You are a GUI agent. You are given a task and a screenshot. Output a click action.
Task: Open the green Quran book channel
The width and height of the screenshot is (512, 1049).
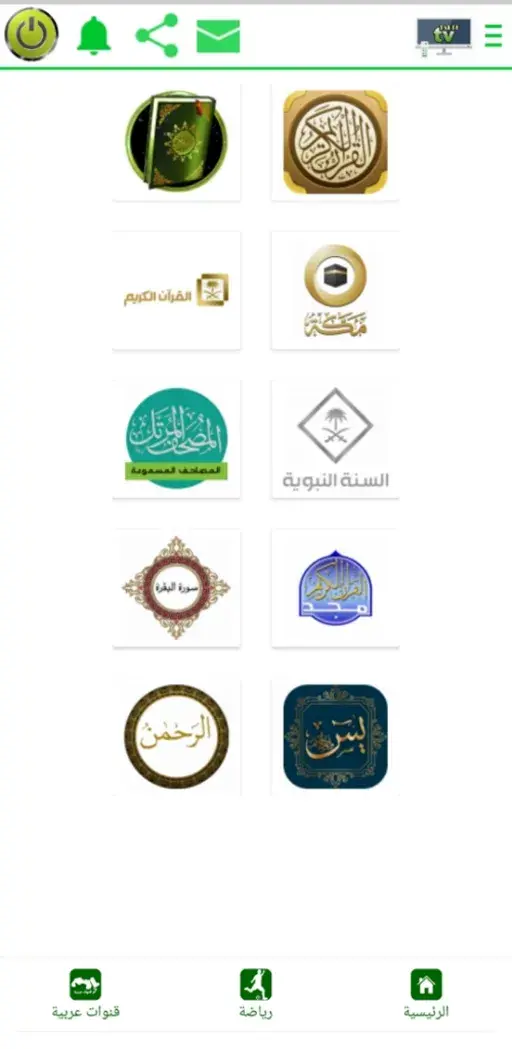coord(177,142)
